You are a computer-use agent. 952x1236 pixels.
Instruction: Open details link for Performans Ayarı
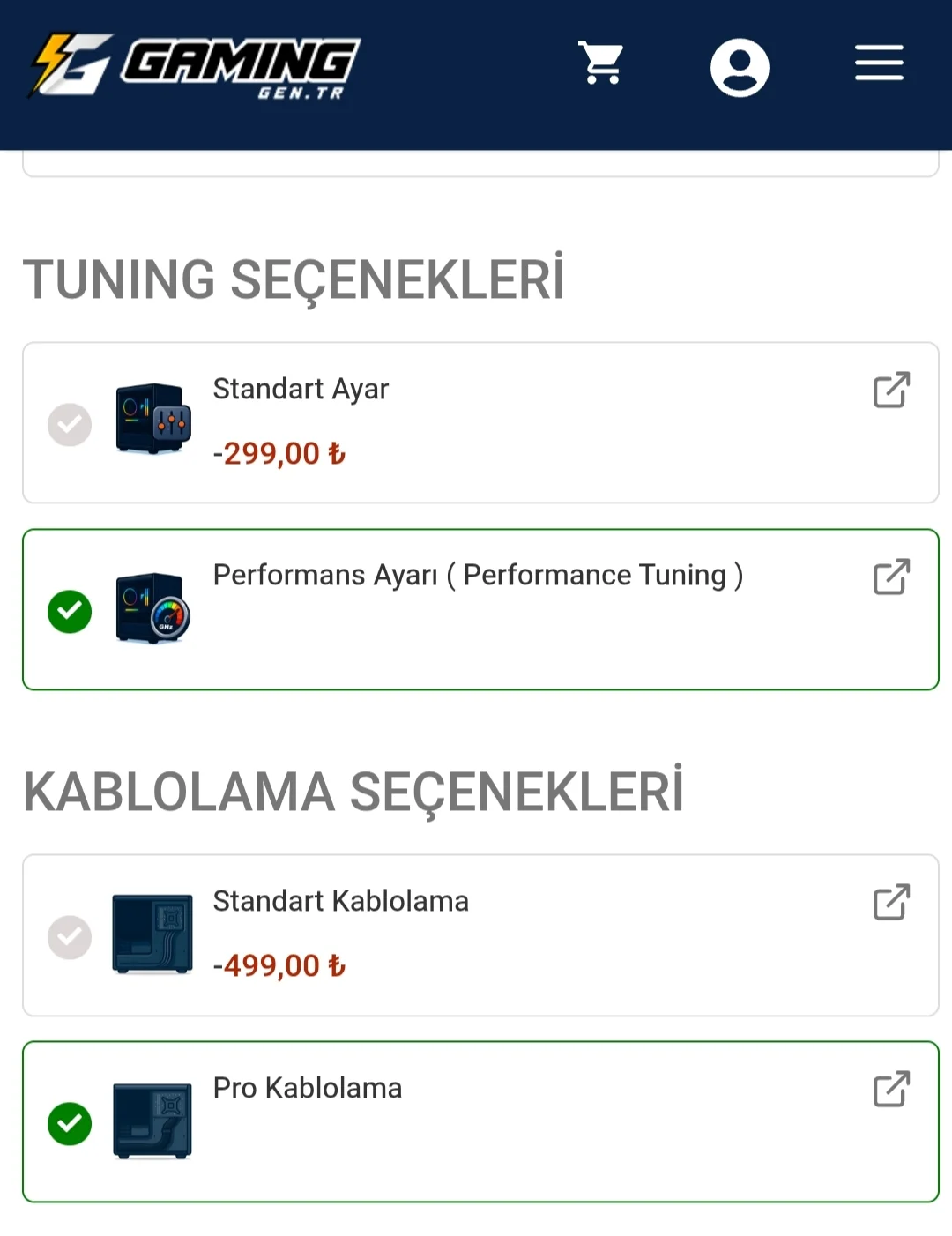pyautogui.click(x=891, y=577)
